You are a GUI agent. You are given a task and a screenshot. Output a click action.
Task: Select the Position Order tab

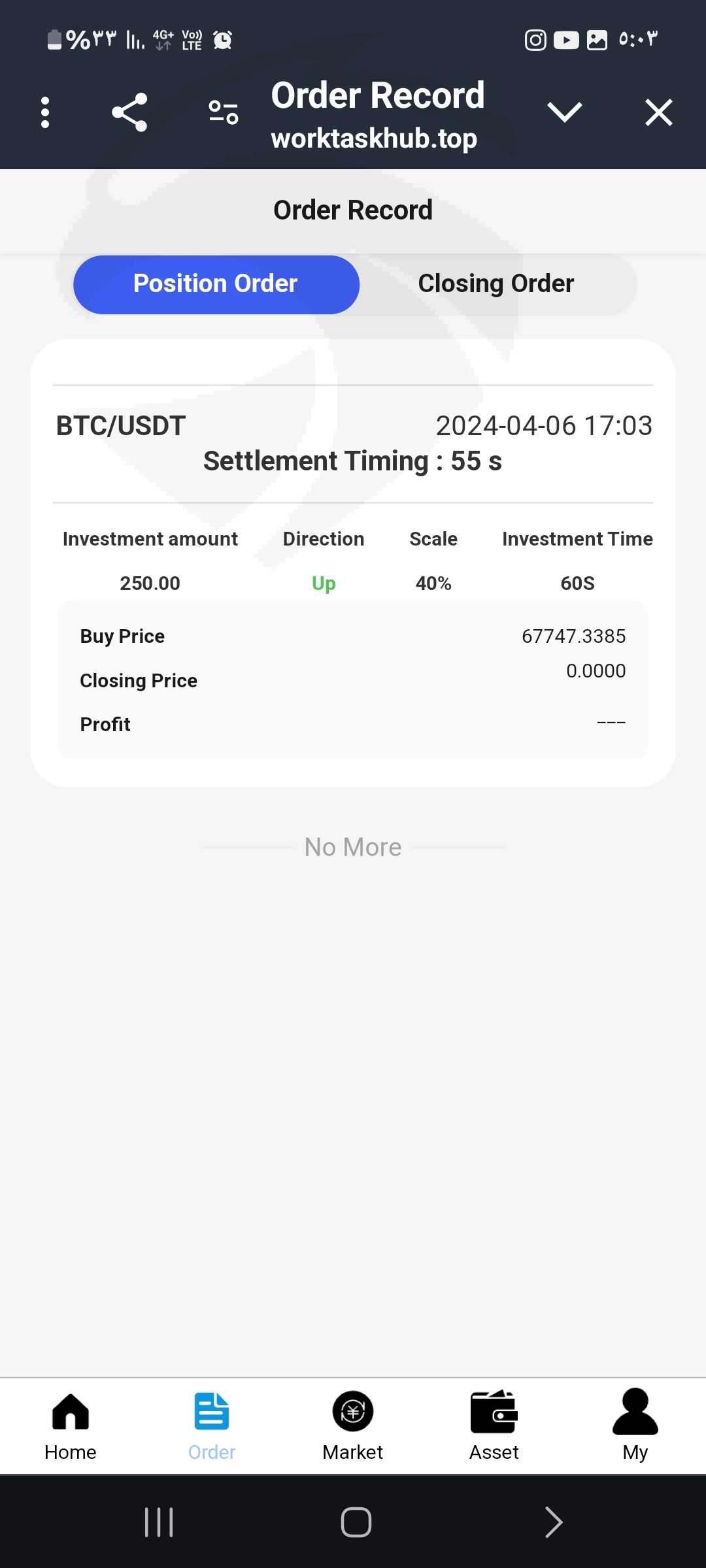216,284
